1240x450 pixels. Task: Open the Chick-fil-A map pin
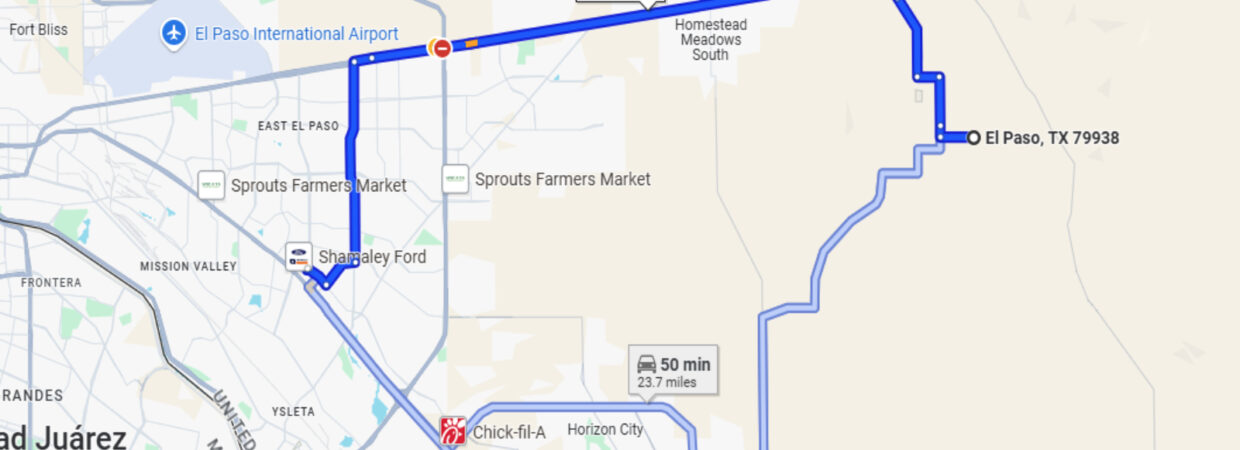click(454, 432)
